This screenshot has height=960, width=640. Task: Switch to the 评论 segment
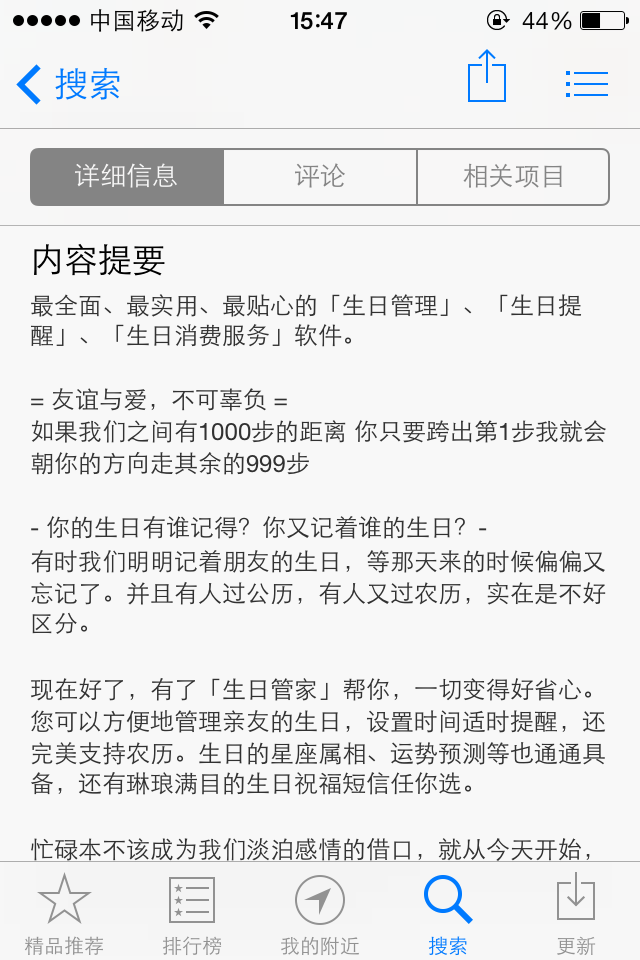tap(320, 177)
